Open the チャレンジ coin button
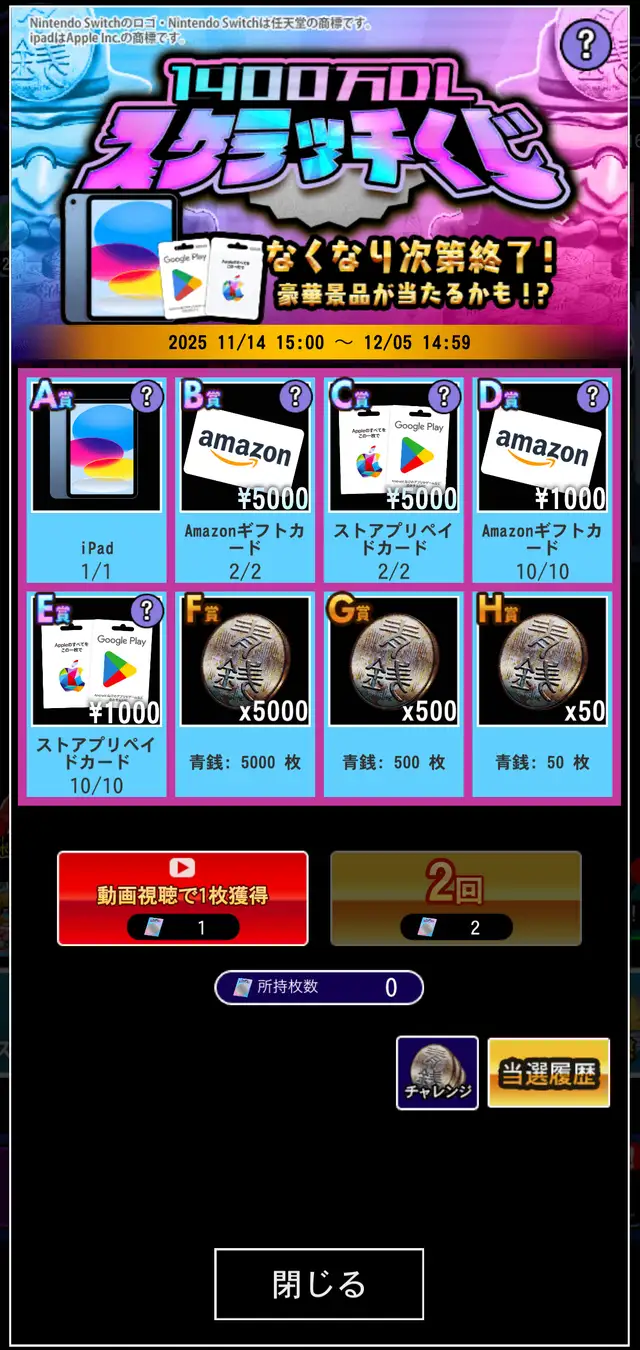640x1350 pixels. point(437,1073)
